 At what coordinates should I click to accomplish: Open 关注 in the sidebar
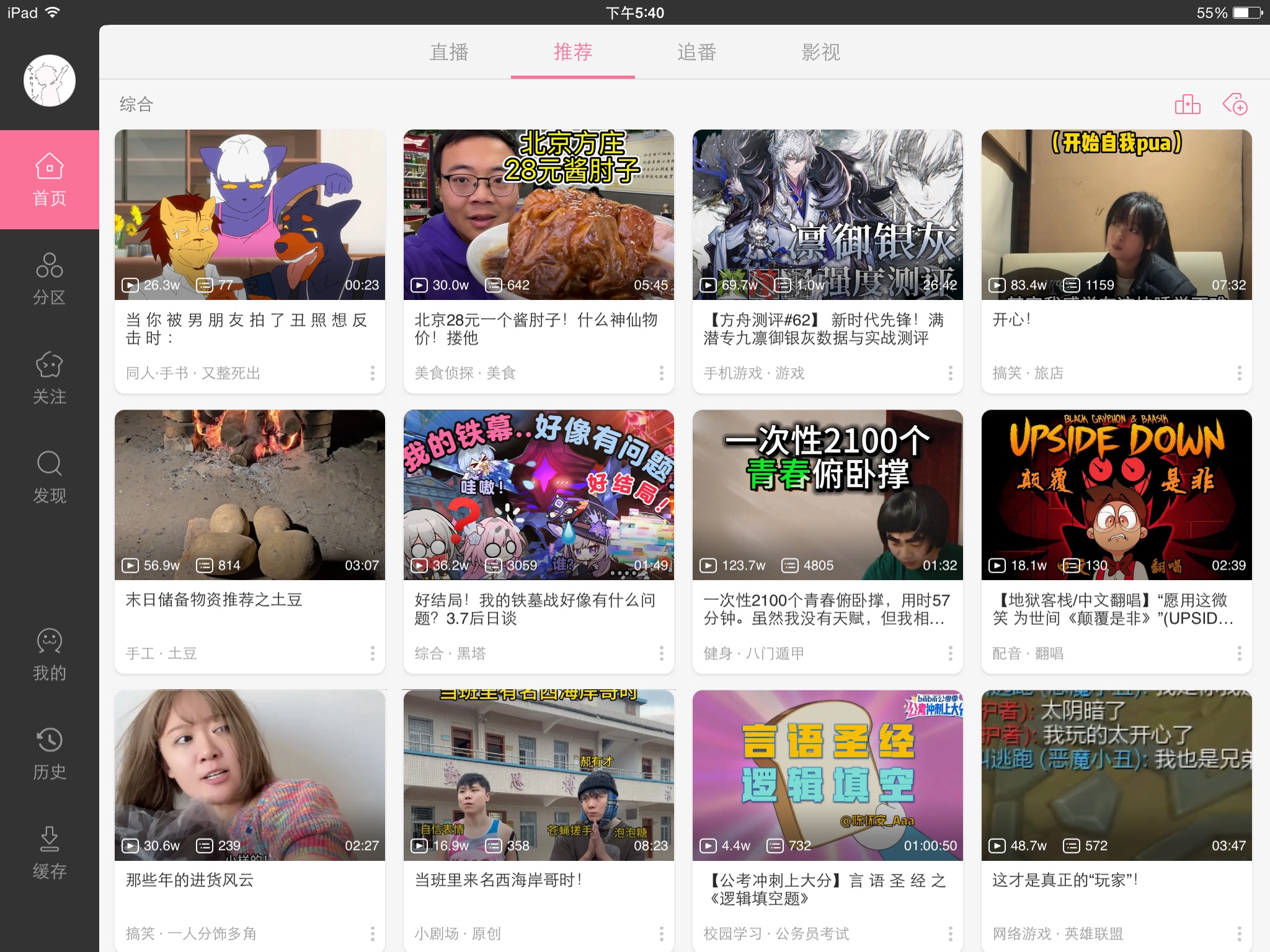click(50, 378)
